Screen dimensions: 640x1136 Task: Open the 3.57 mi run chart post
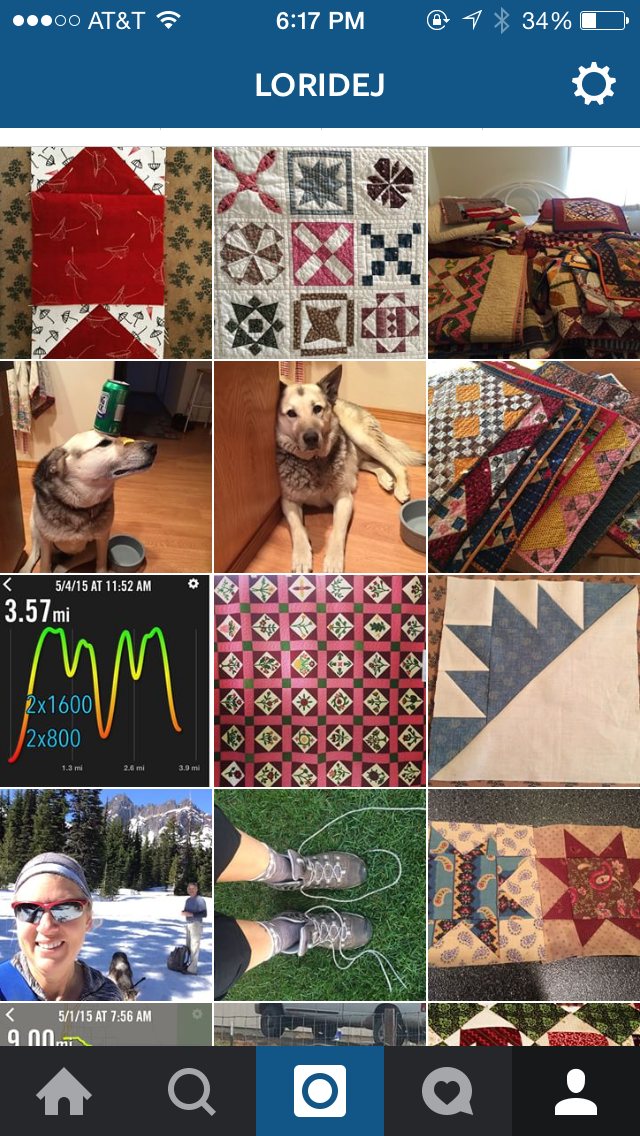click(x=106, y=681)
